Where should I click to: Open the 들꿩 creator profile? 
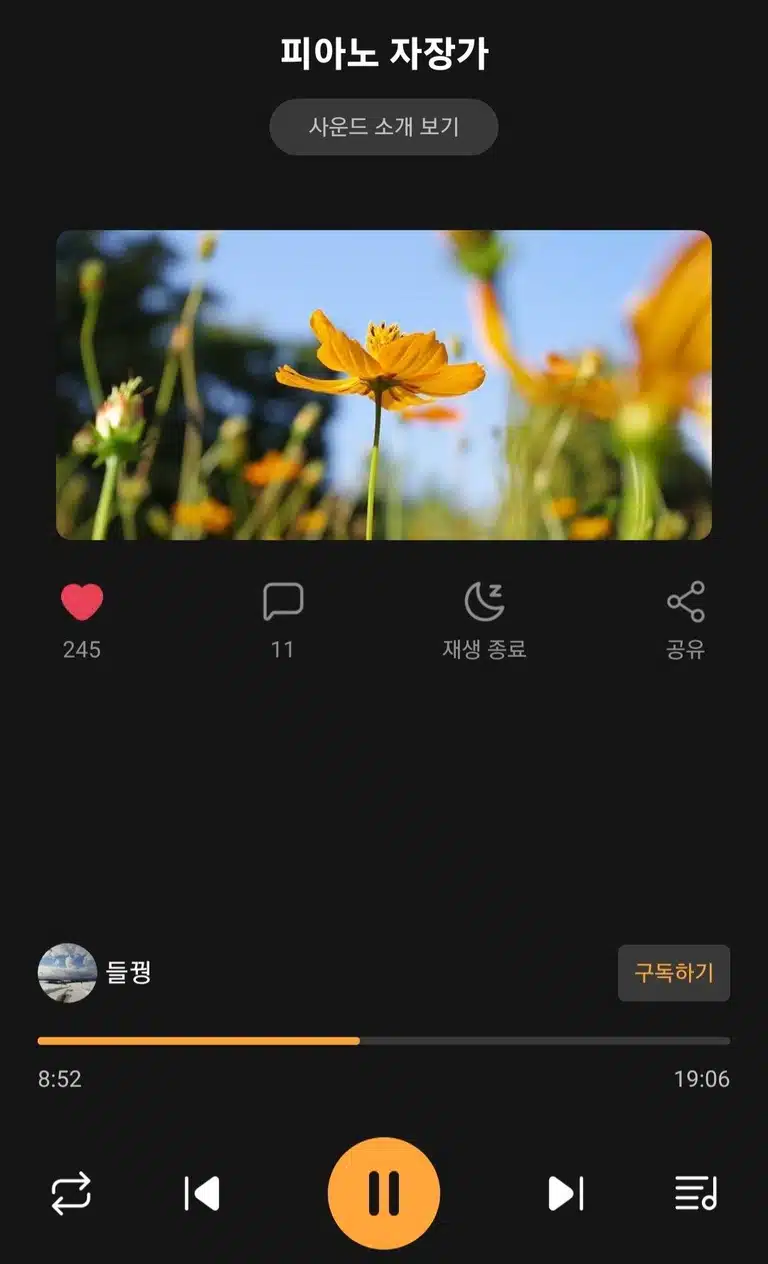point(94,973)
